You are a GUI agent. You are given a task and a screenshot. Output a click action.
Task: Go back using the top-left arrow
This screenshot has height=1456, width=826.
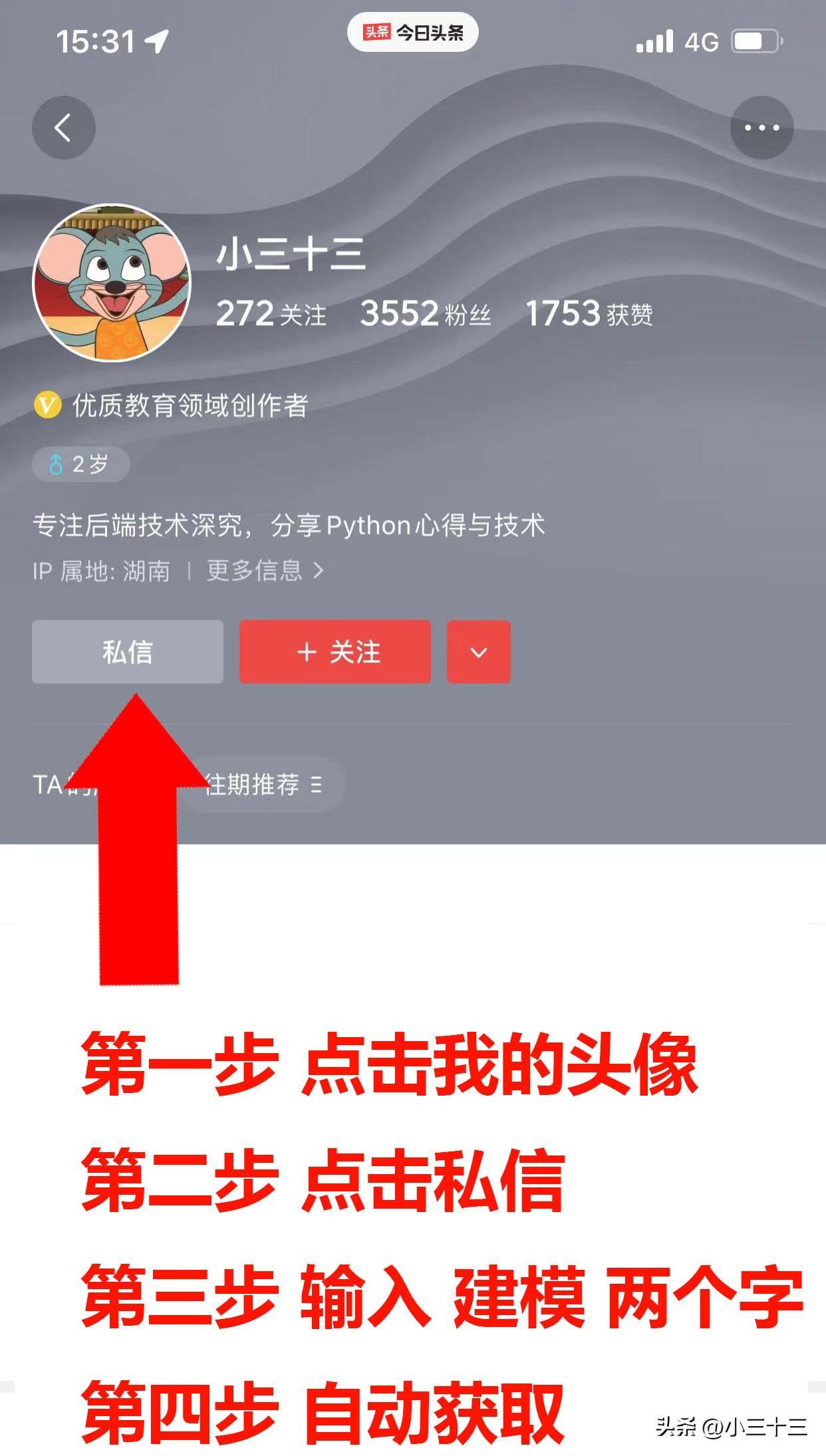click(x=63, y=128)
